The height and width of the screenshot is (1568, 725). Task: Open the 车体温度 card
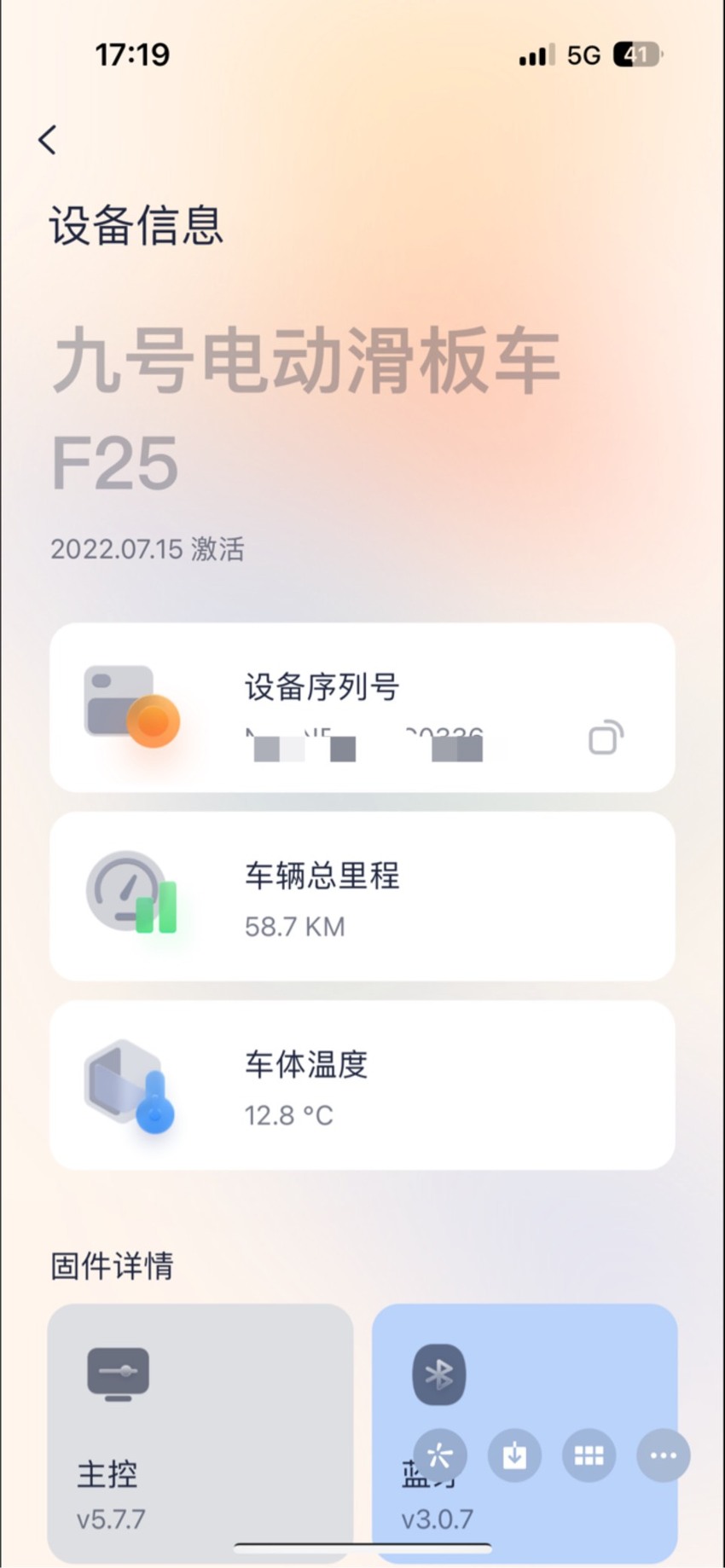[x=362, y=1085]
